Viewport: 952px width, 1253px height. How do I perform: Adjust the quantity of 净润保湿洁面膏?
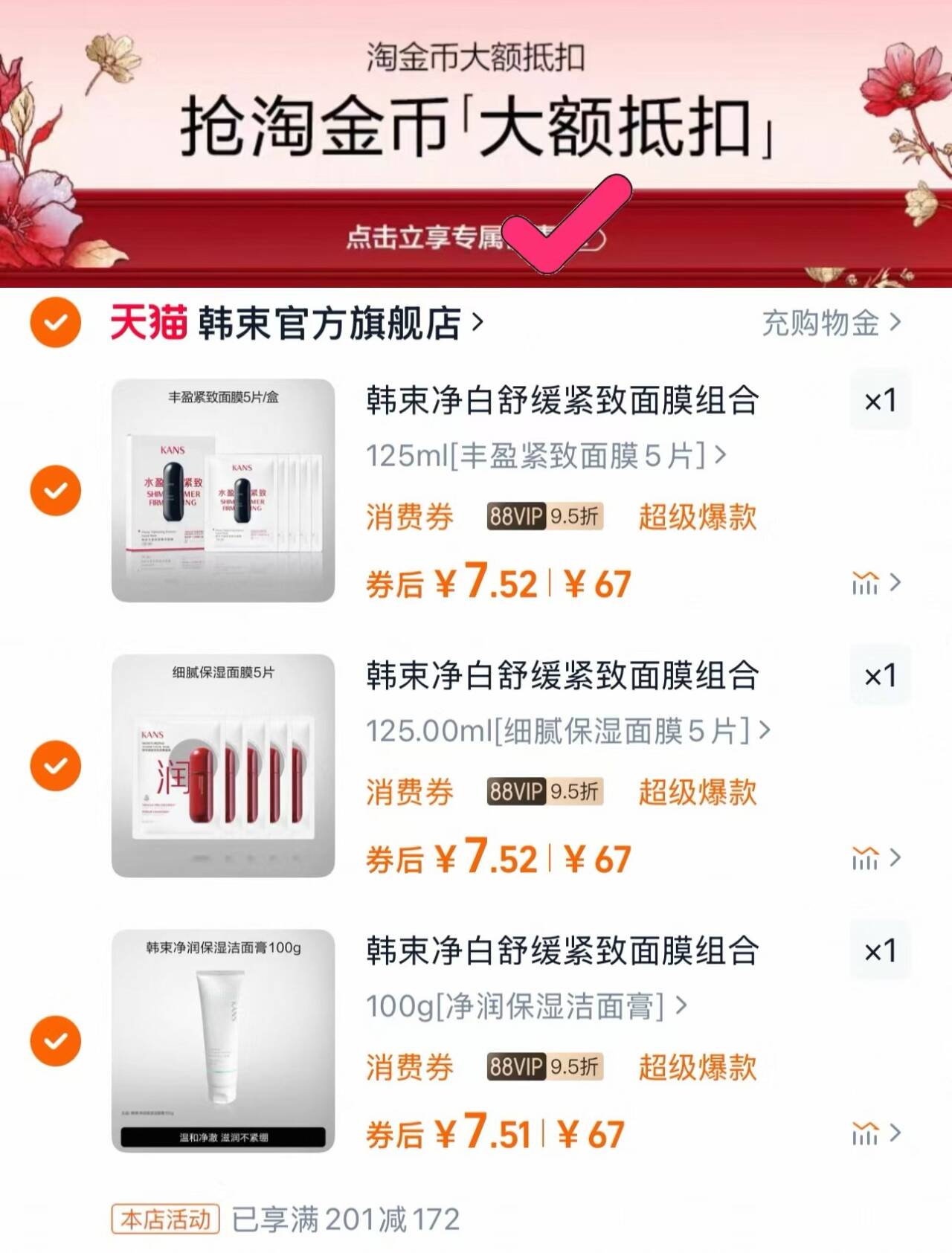[880, 951]
